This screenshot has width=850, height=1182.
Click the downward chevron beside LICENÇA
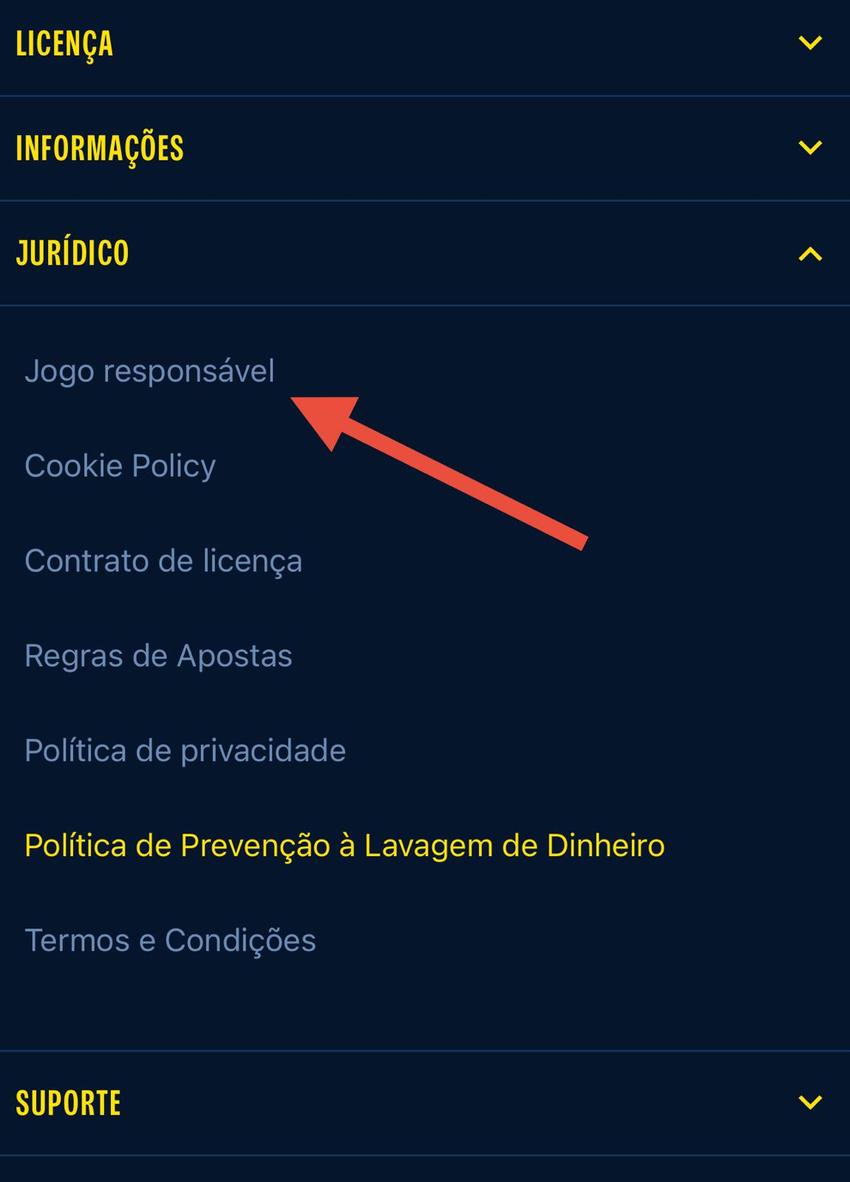point(810,44)
